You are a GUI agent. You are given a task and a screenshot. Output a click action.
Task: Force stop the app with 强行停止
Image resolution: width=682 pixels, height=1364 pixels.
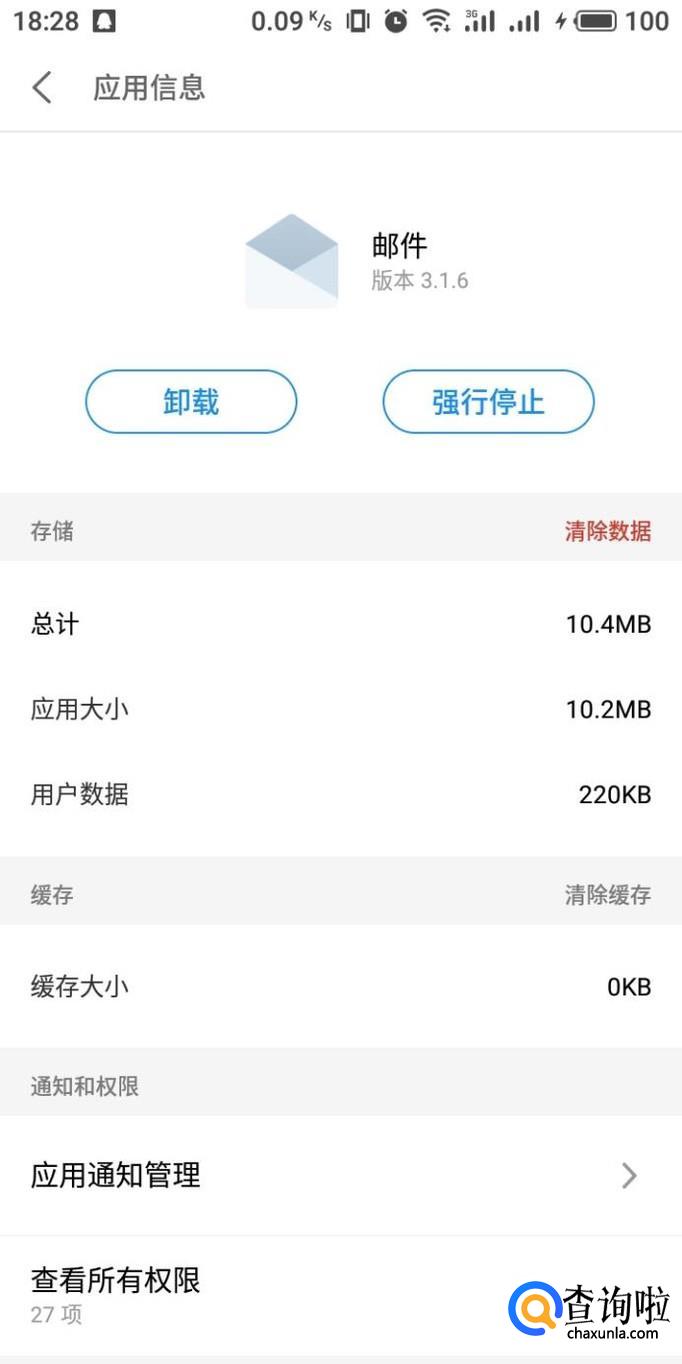coord(488,402)
